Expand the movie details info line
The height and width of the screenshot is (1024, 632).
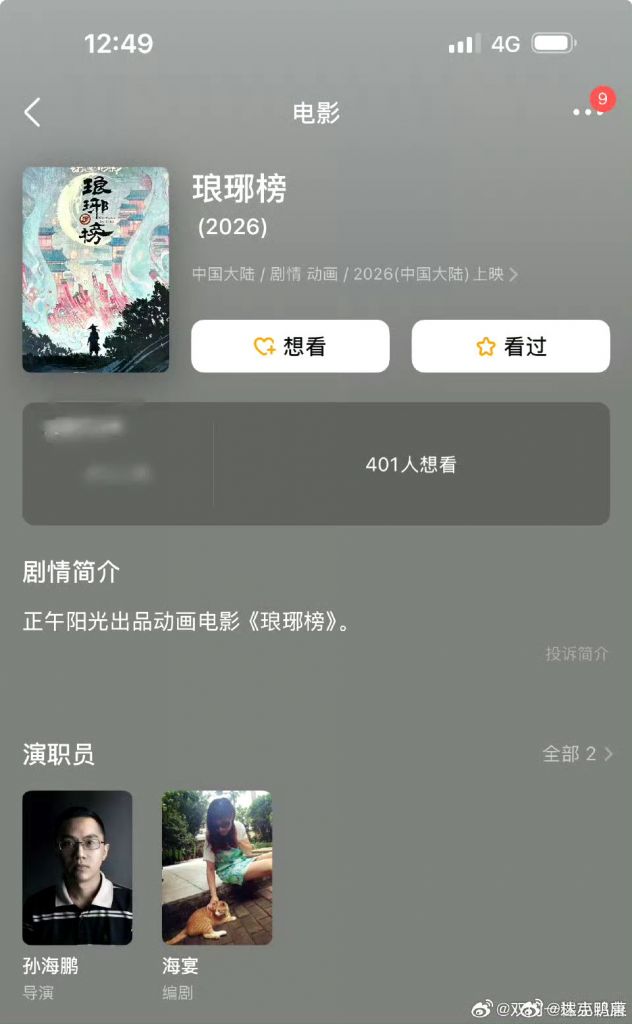click(355, 274)
